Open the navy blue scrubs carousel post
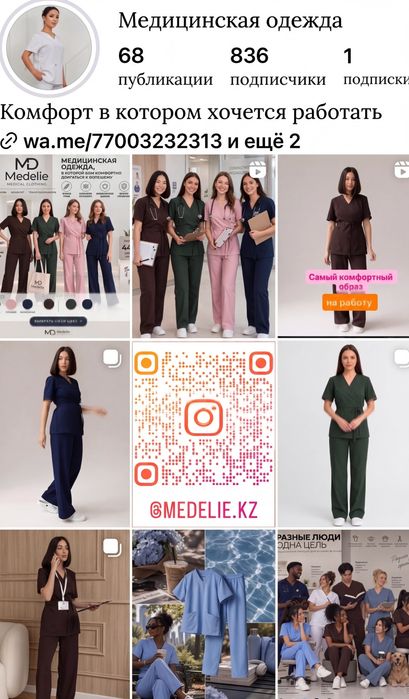This screenshot has height=699, width=409. tap(65, 434)
